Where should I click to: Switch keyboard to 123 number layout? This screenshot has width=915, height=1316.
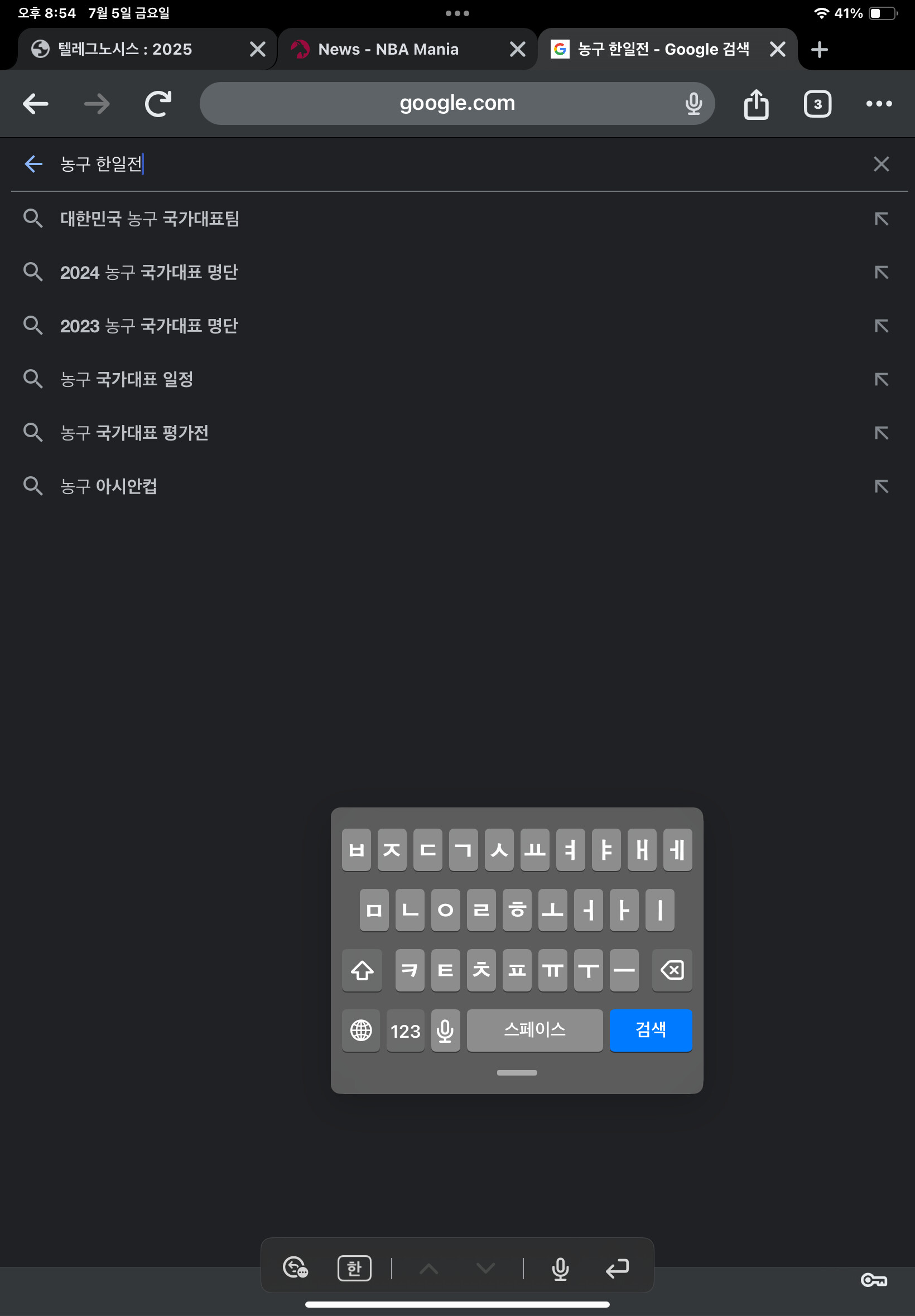405,1030
